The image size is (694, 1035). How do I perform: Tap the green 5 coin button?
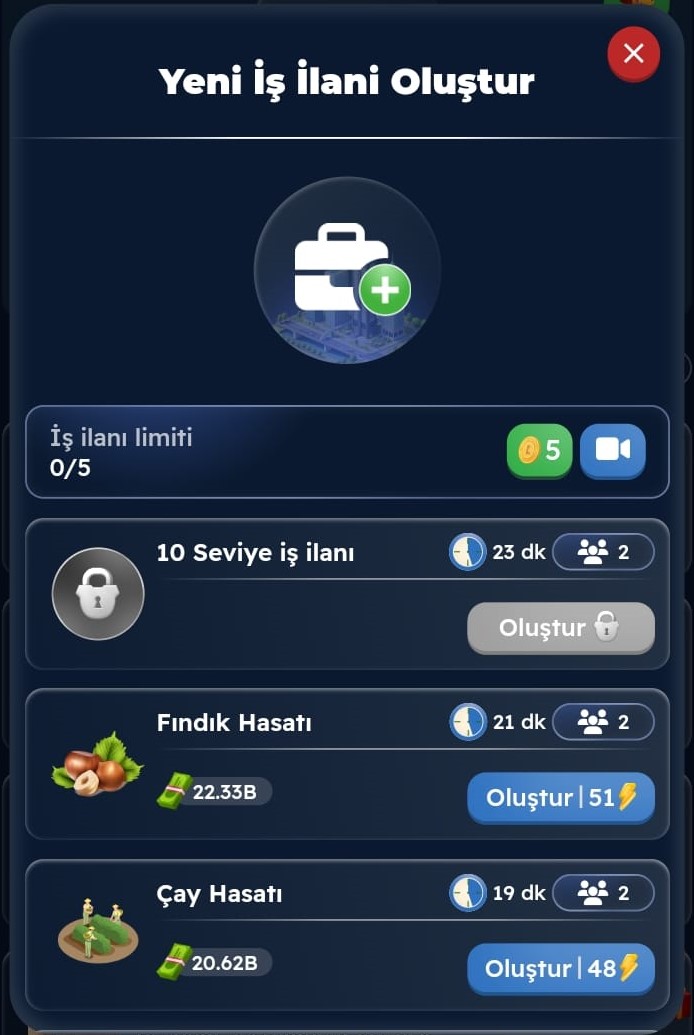pyautogui.click(x=539, y=451)
